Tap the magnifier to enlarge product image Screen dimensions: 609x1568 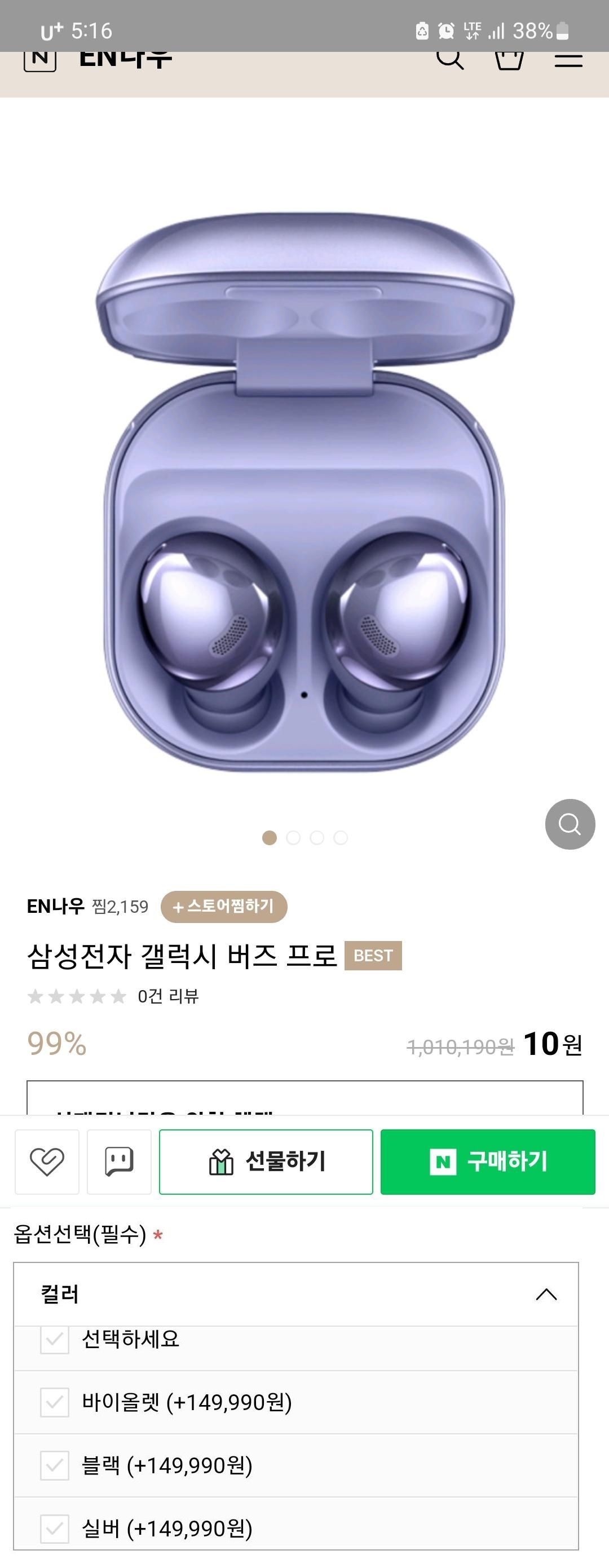point(570,824)
